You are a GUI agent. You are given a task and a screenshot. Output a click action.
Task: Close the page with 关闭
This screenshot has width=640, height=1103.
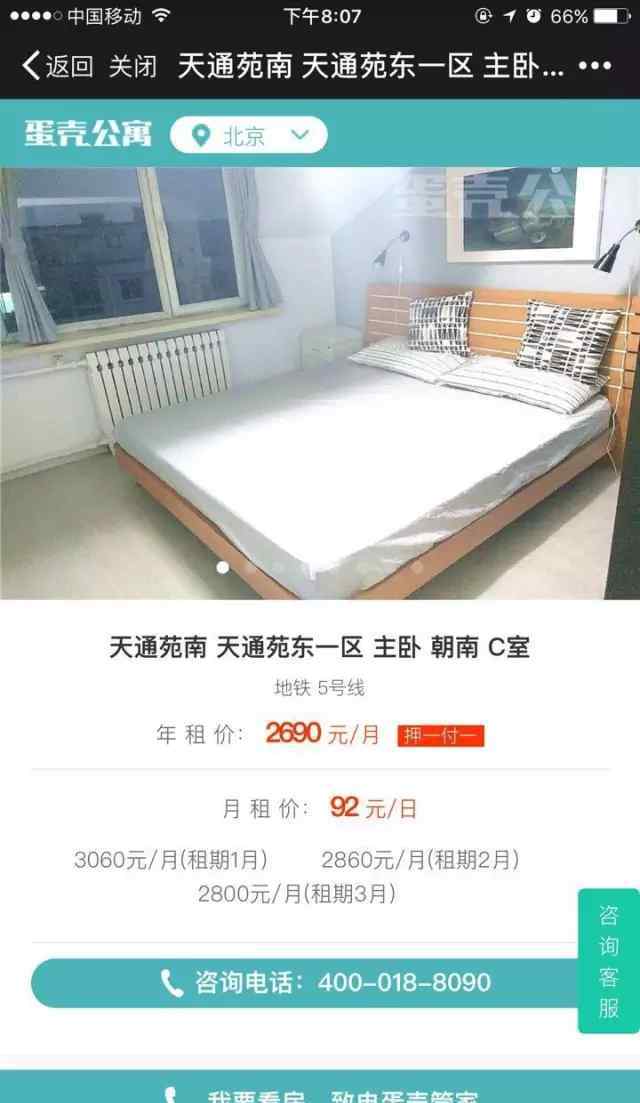tap(132, 67)
